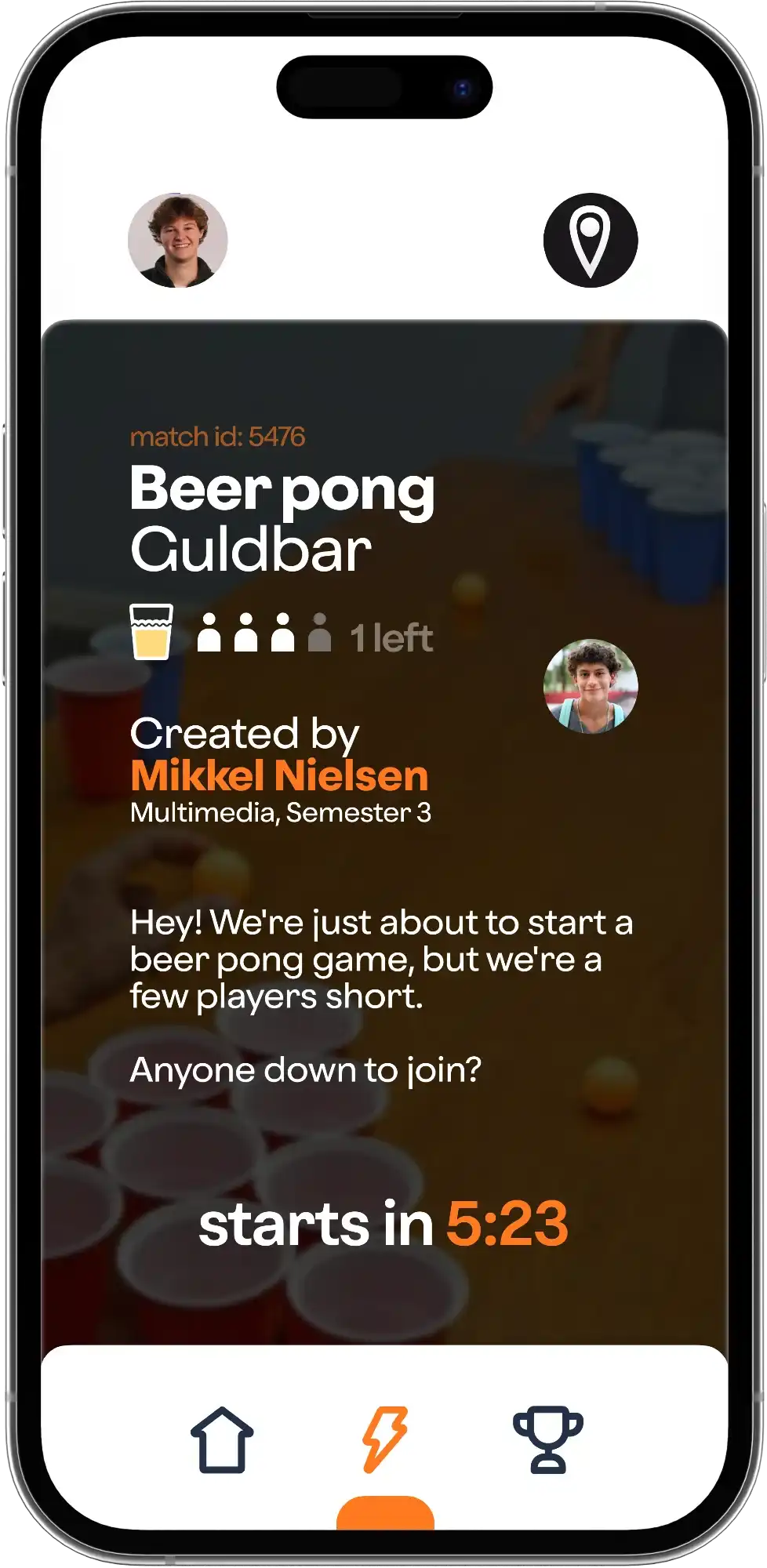Open the map location pin
This screenshot has width=767, height=1568.
tap(591, 241)
